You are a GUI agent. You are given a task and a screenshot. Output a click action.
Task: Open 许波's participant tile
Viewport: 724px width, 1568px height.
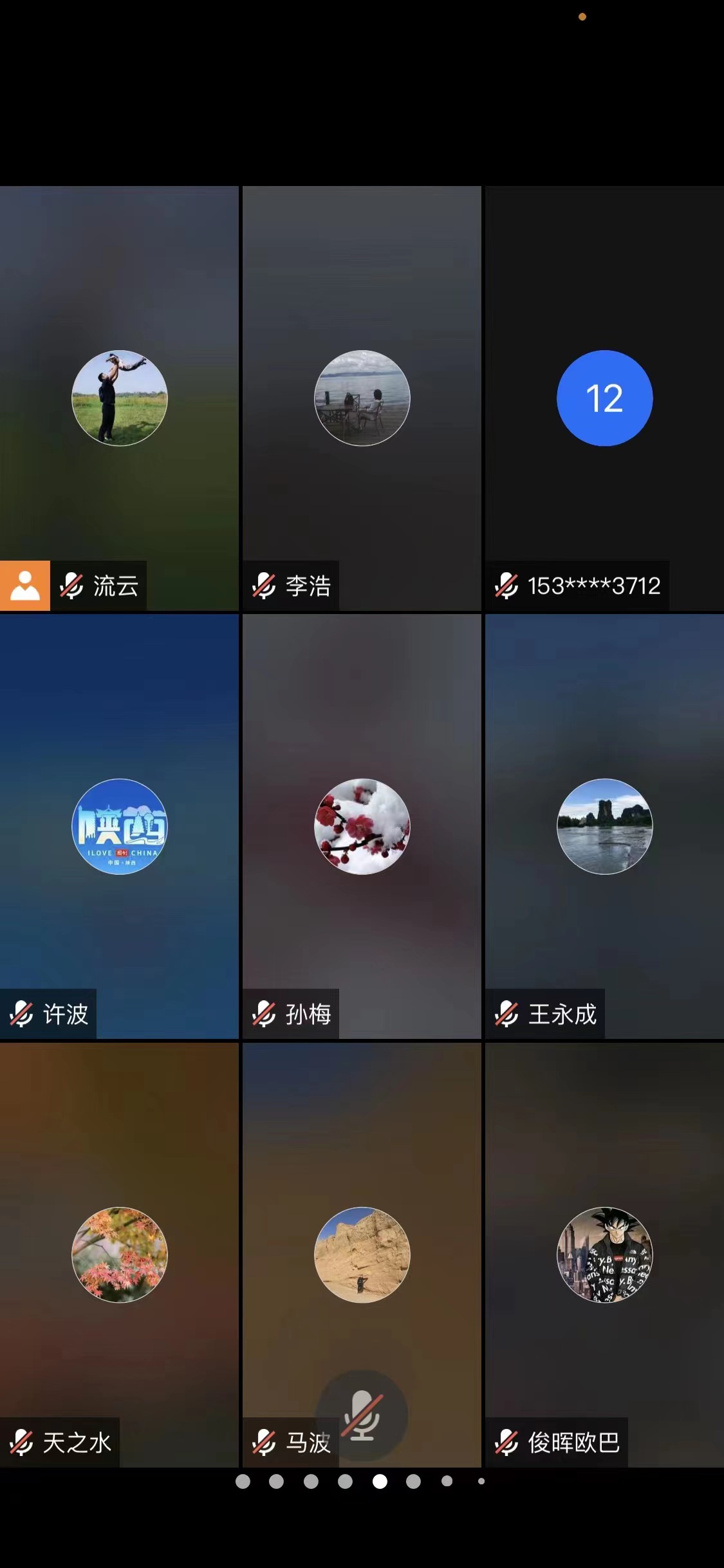point(119,826)
